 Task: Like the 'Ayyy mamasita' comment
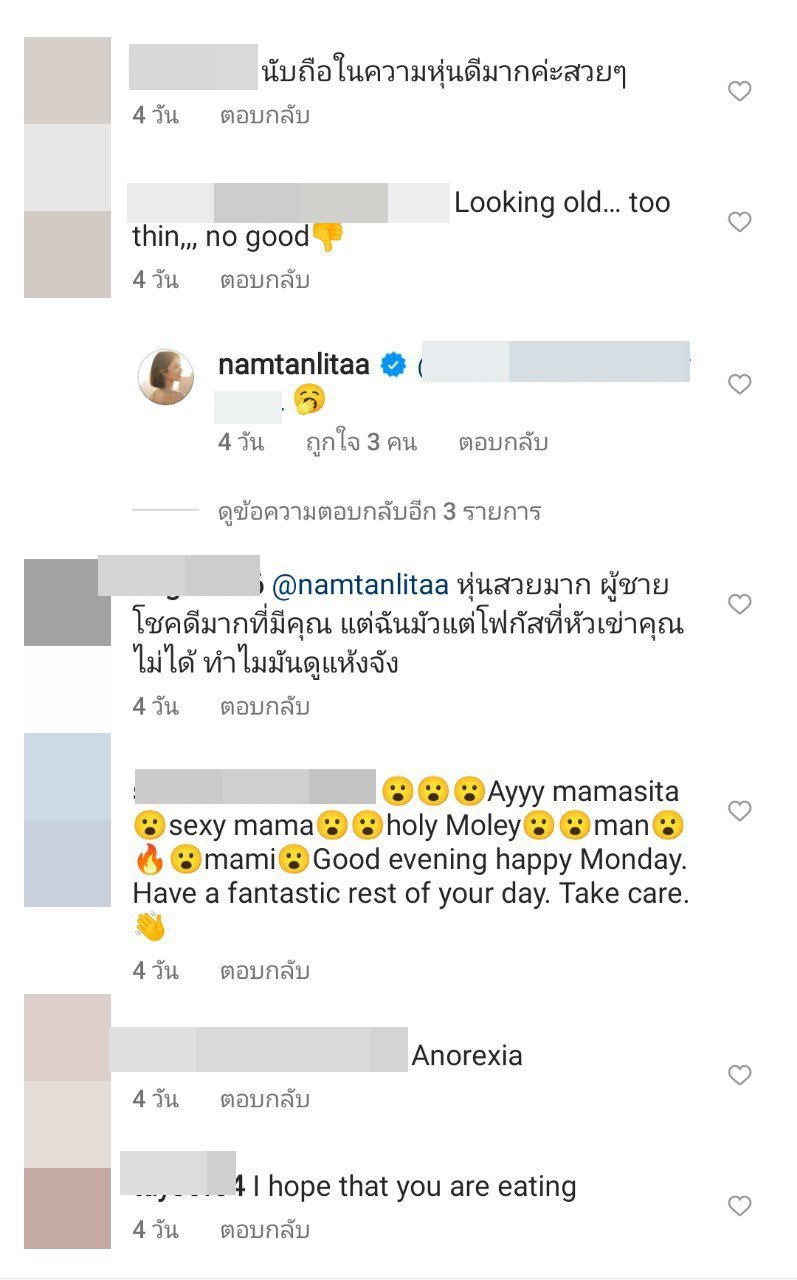(x=739, y=811)
